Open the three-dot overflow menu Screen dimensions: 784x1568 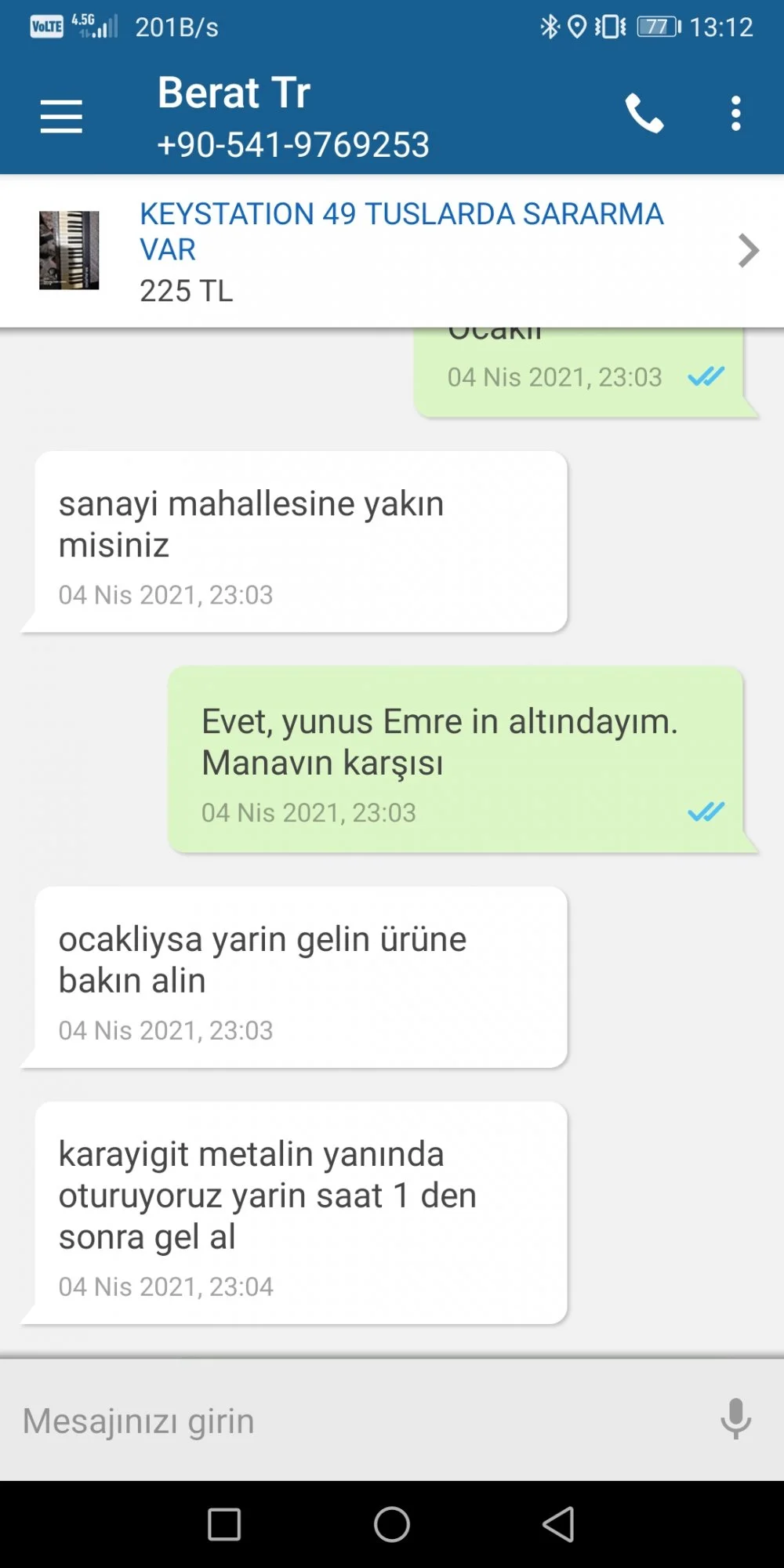pyautogui.click(x=735, y=114)
